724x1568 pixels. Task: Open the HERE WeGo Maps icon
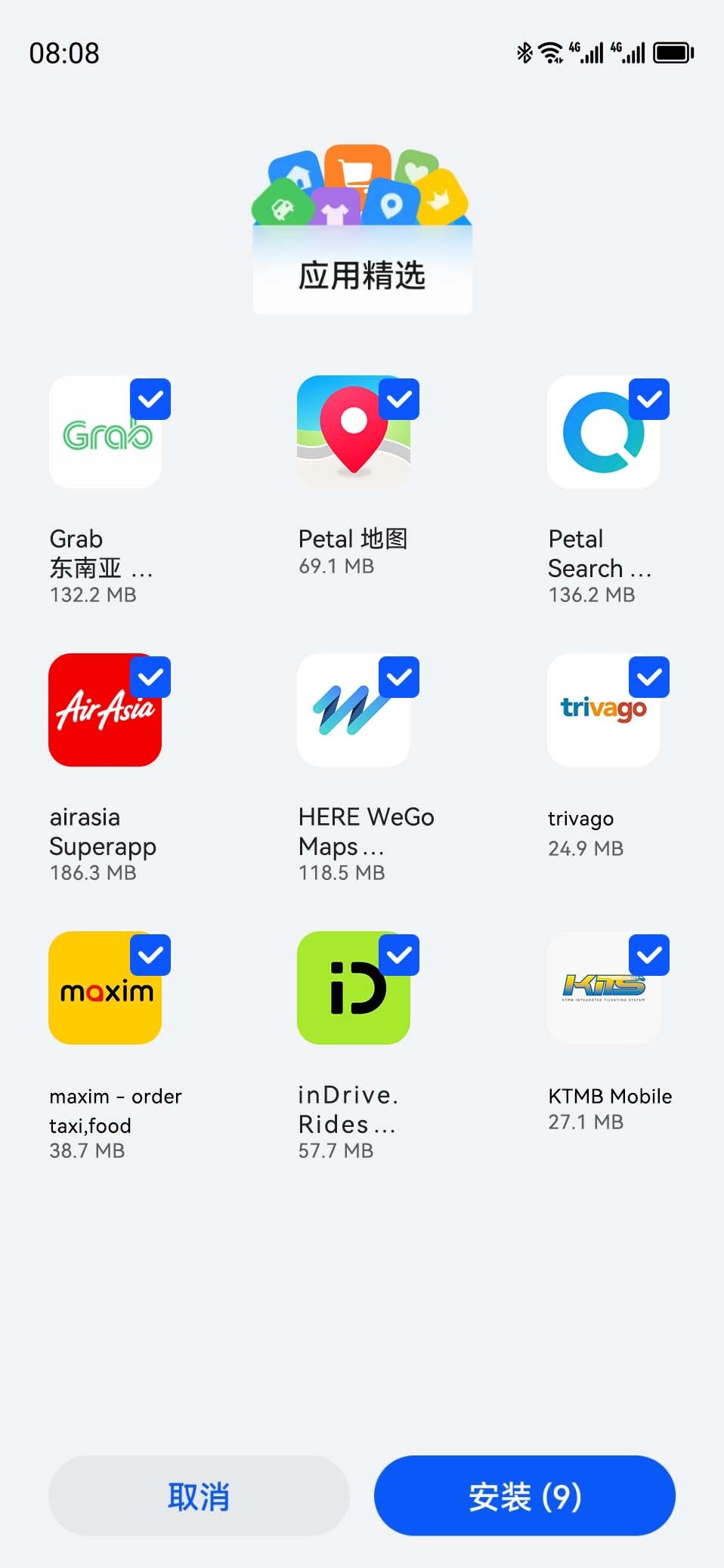click(354, 711)
